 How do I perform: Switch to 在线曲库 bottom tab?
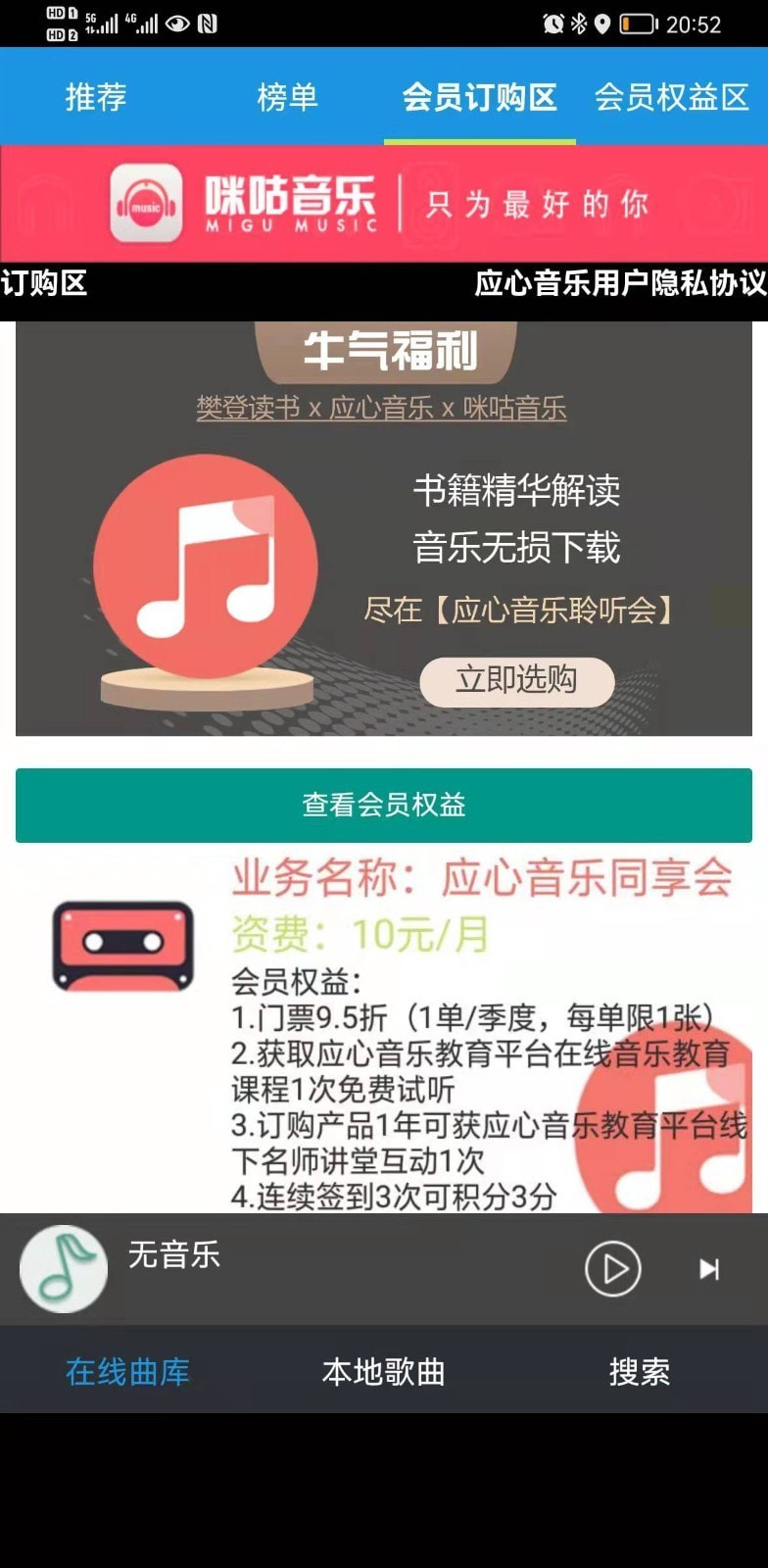(127, 1371)
